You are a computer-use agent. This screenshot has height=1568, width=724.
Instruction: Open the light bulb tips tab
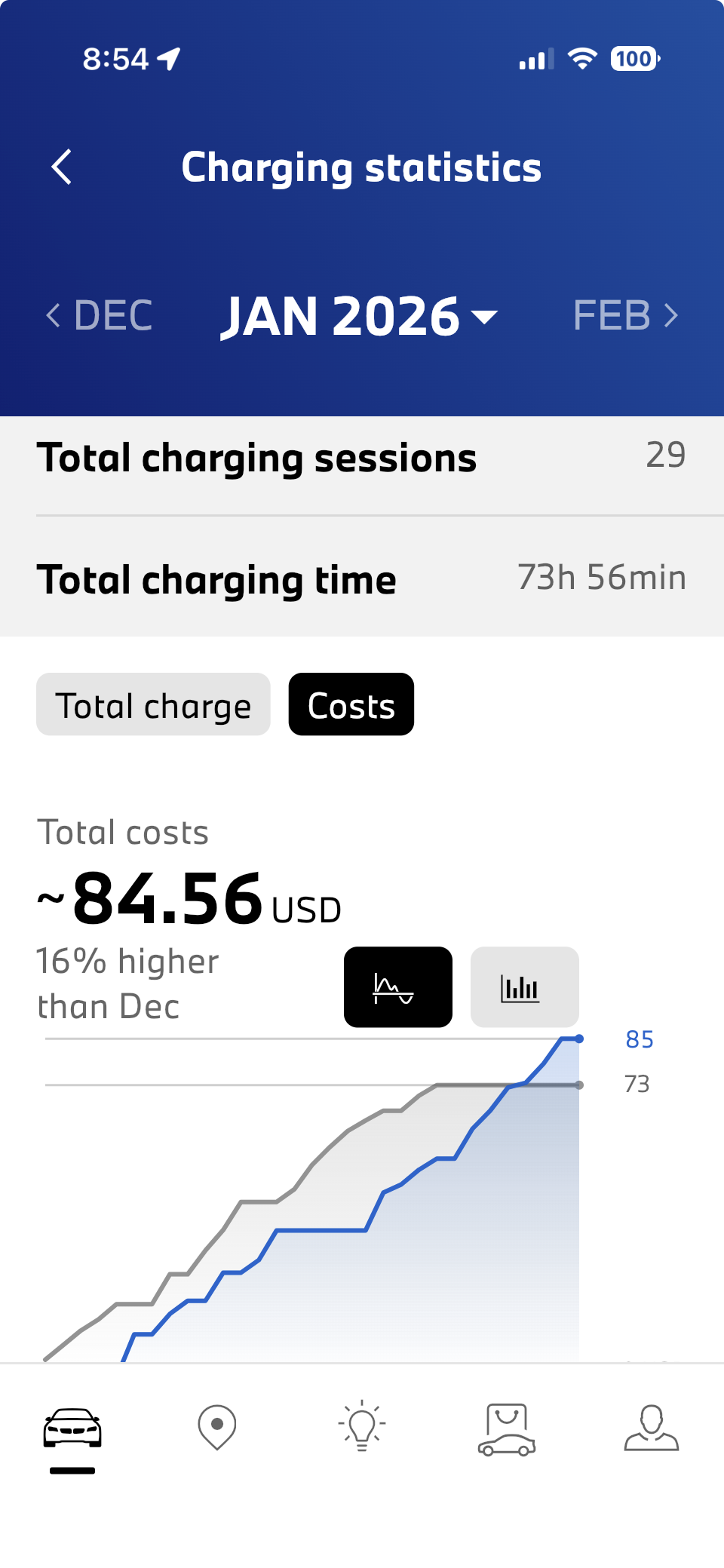point(362,1427)
